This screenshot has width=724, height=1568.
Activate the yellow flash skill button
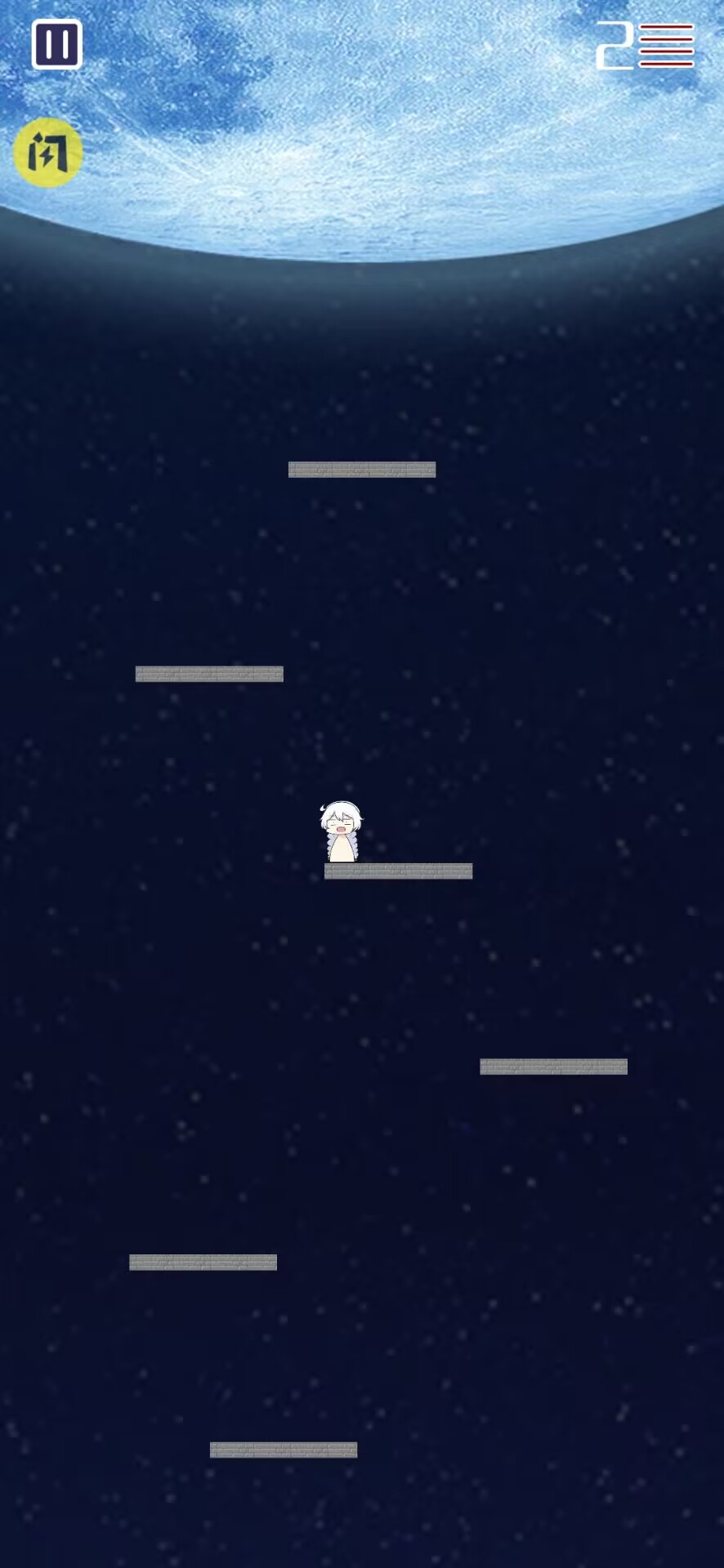point(48,153)
